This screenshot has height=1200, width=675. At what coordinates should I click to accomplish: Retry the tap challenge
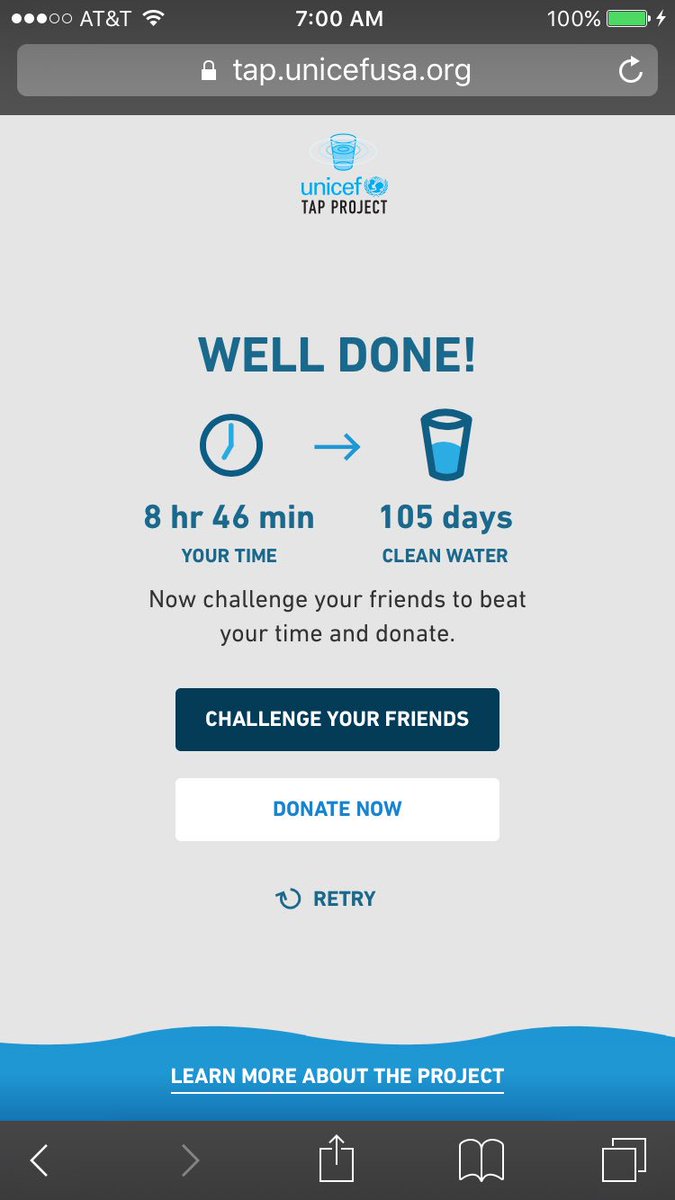(326, 899)
